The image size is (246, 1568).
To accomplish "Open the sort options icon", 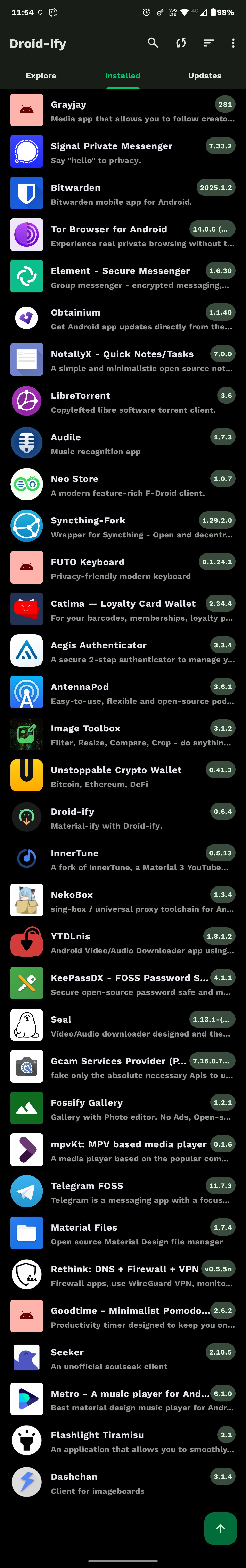I will (208, 43).
